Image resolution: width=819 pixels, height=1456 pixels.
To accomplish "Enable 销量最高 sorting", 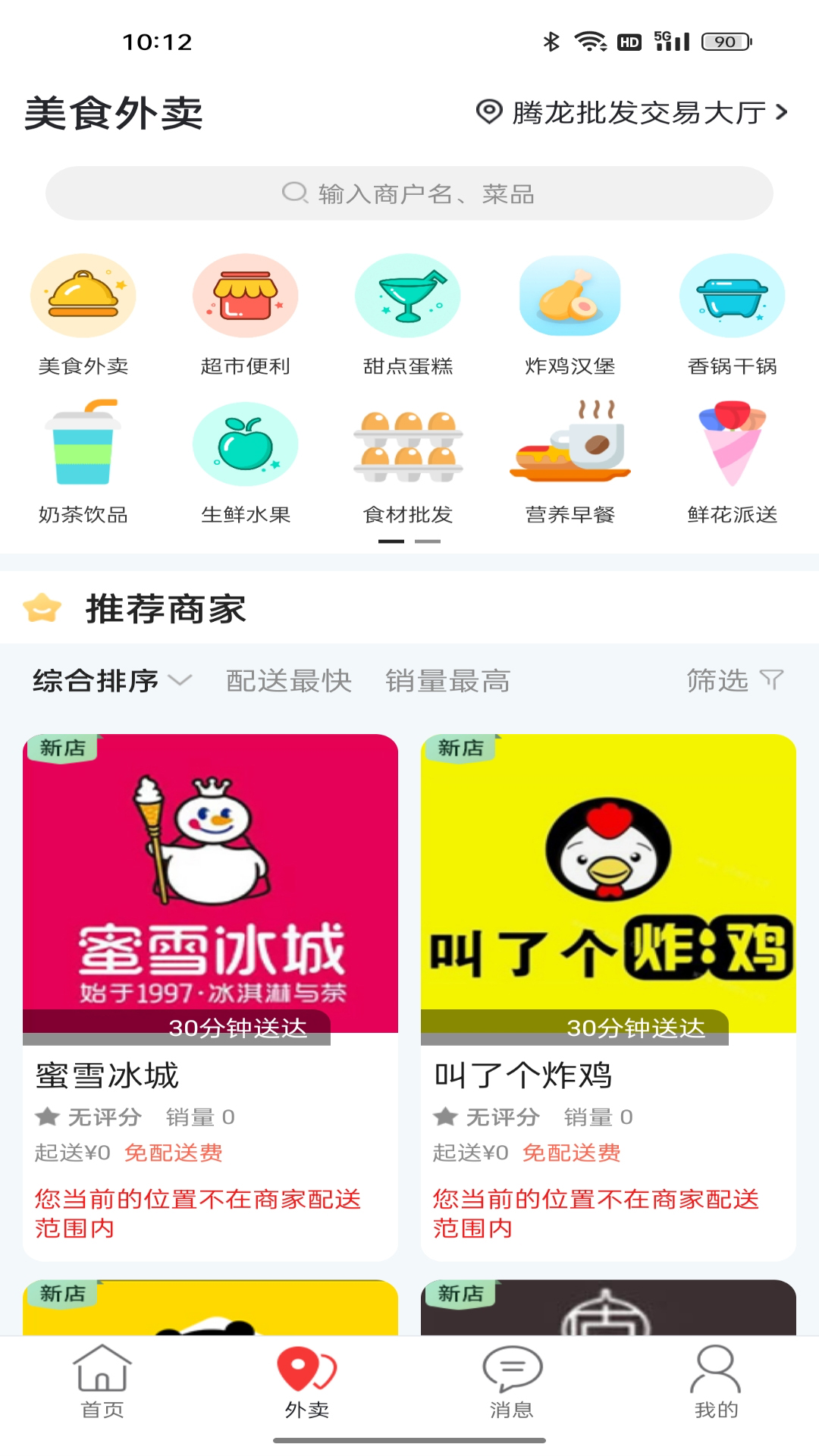I will click(x=448, y=680).
